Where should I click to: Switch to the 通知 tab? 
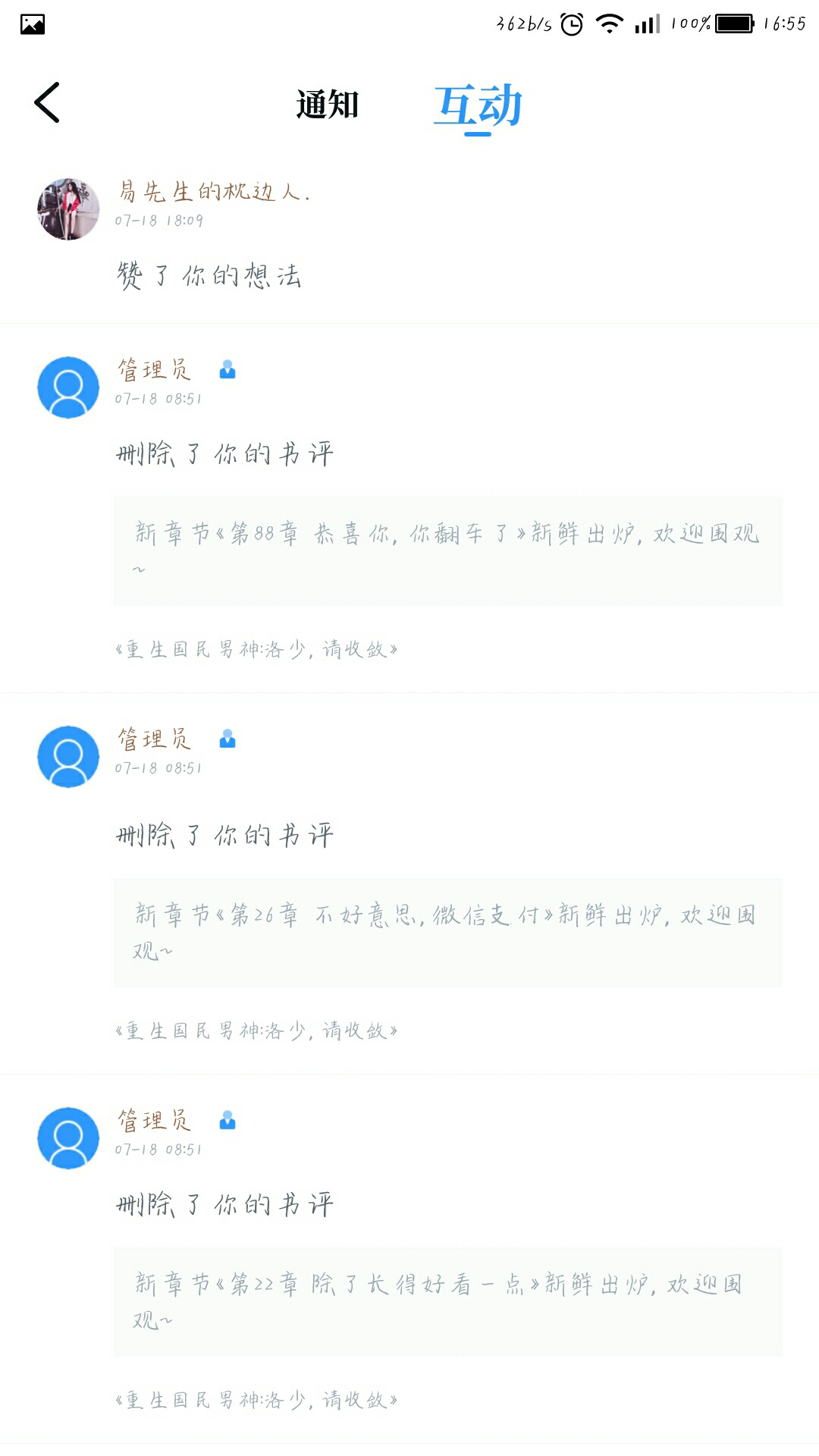tap(327, 105)
